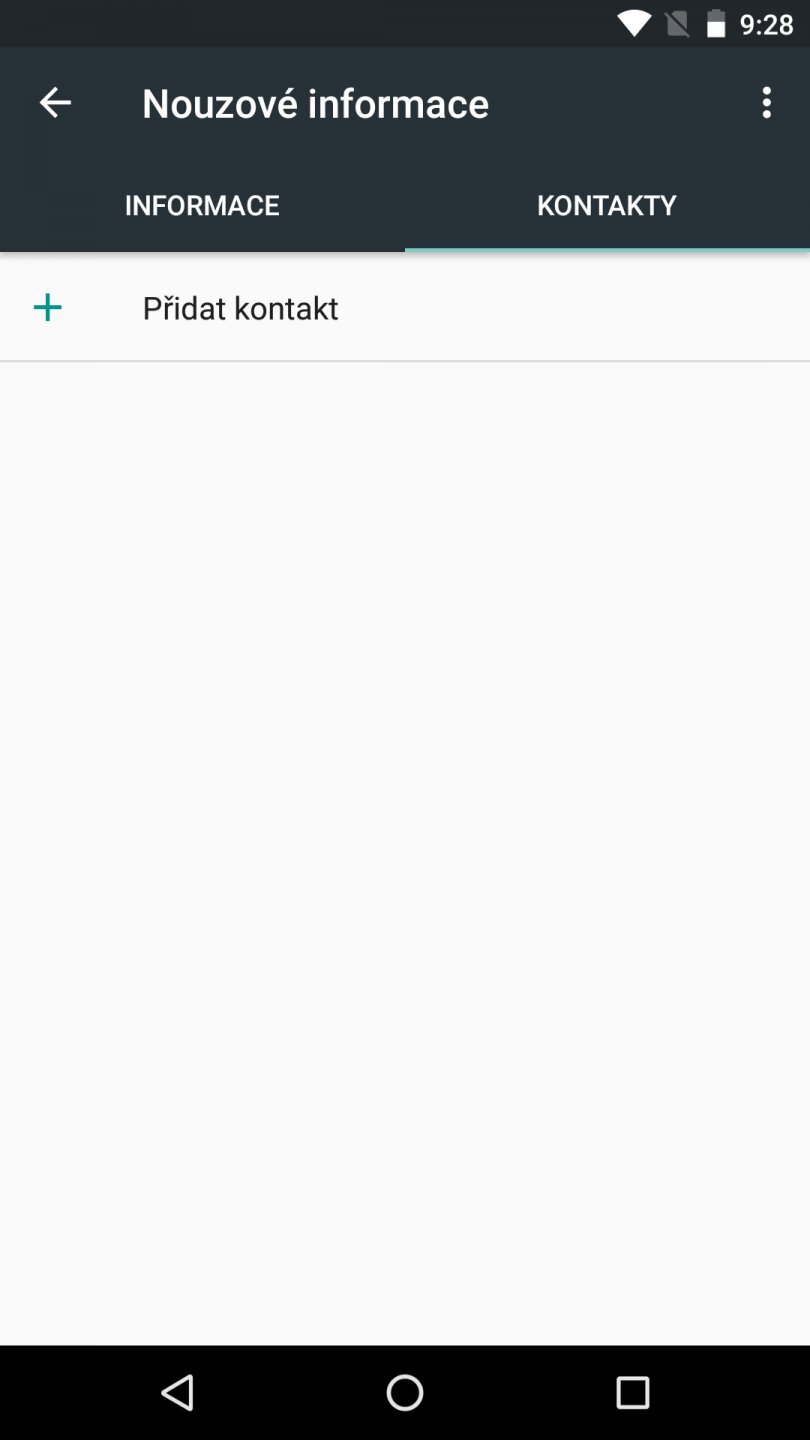Tap the Wi-Fi status icon

pos(633,23)
